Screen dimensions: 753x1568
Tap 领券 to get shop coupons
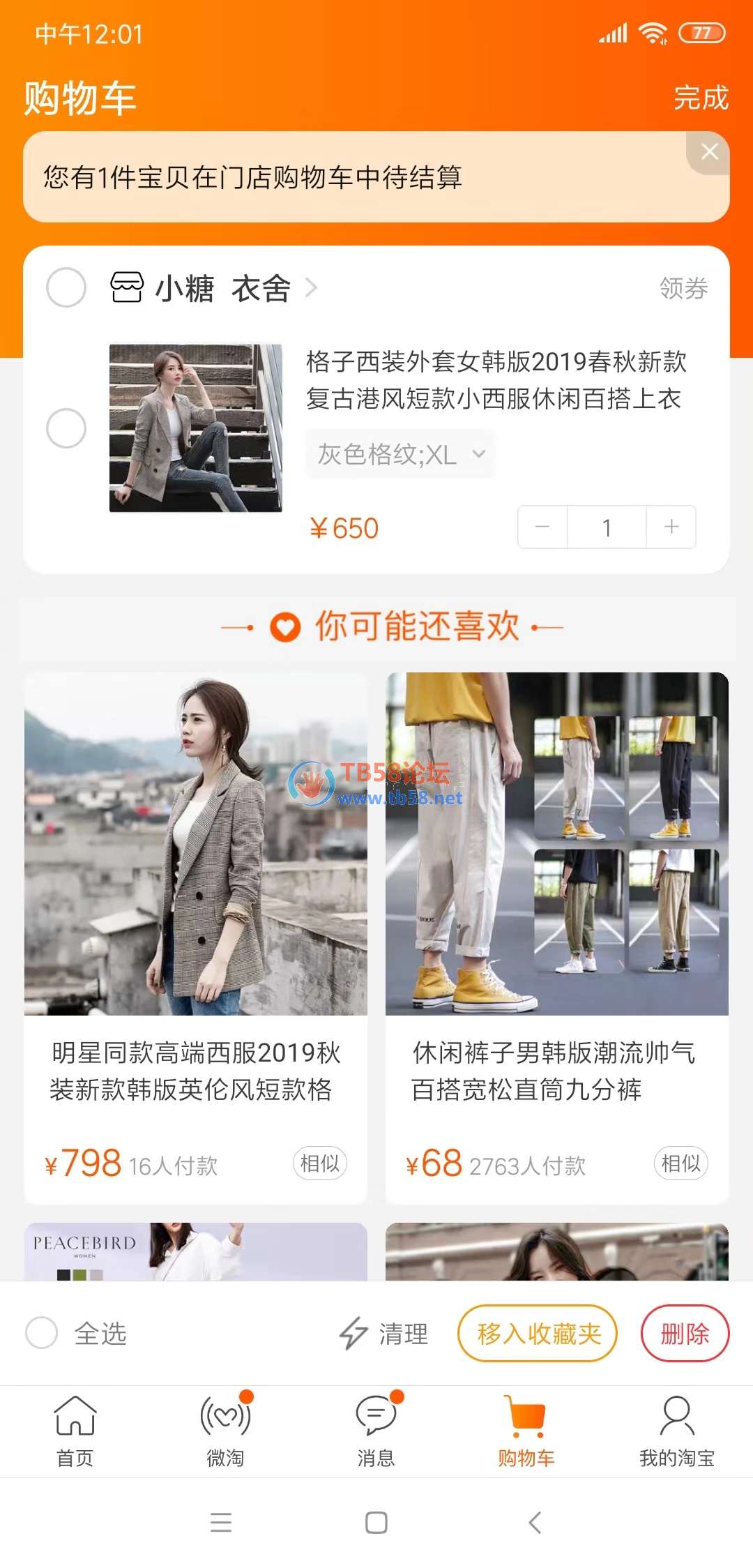683,288
